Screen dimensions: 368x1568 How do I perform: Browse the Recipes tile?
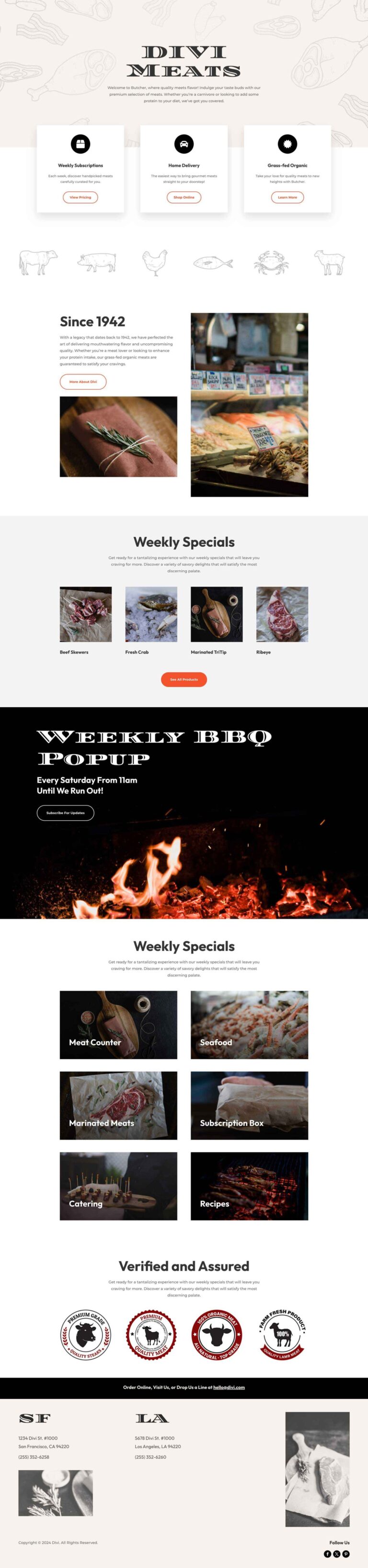coord(249,1186)
